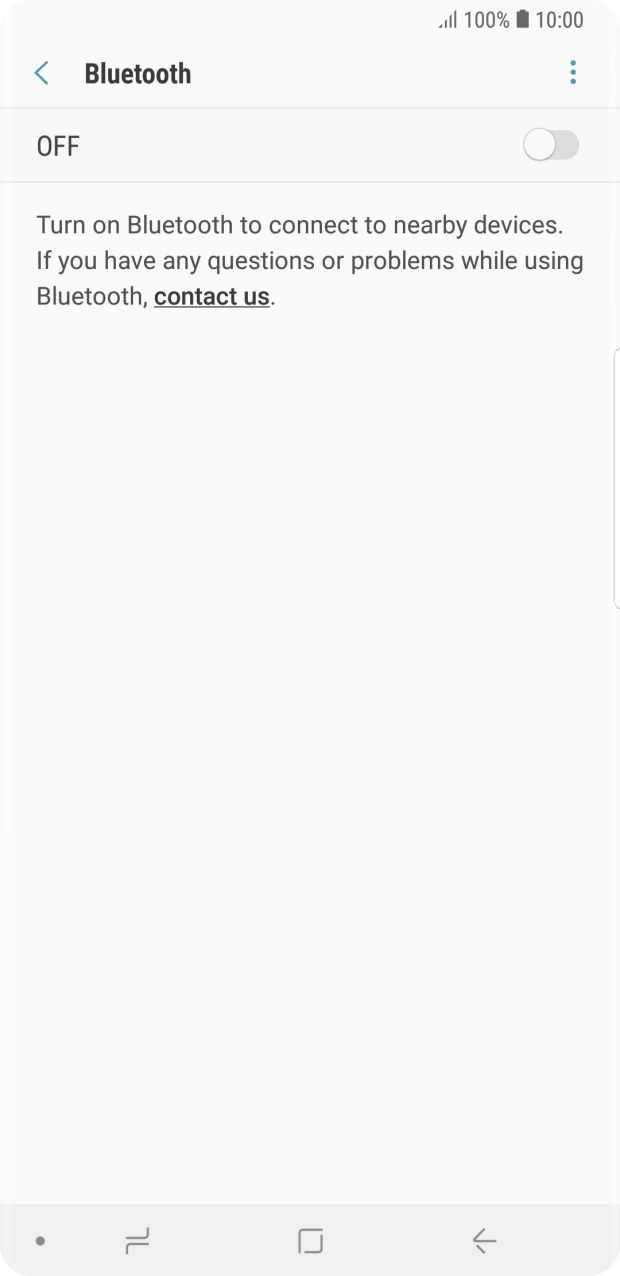Open recent apps from navigation bar
Screen dimensions: 620x1276
(137, 1241)
